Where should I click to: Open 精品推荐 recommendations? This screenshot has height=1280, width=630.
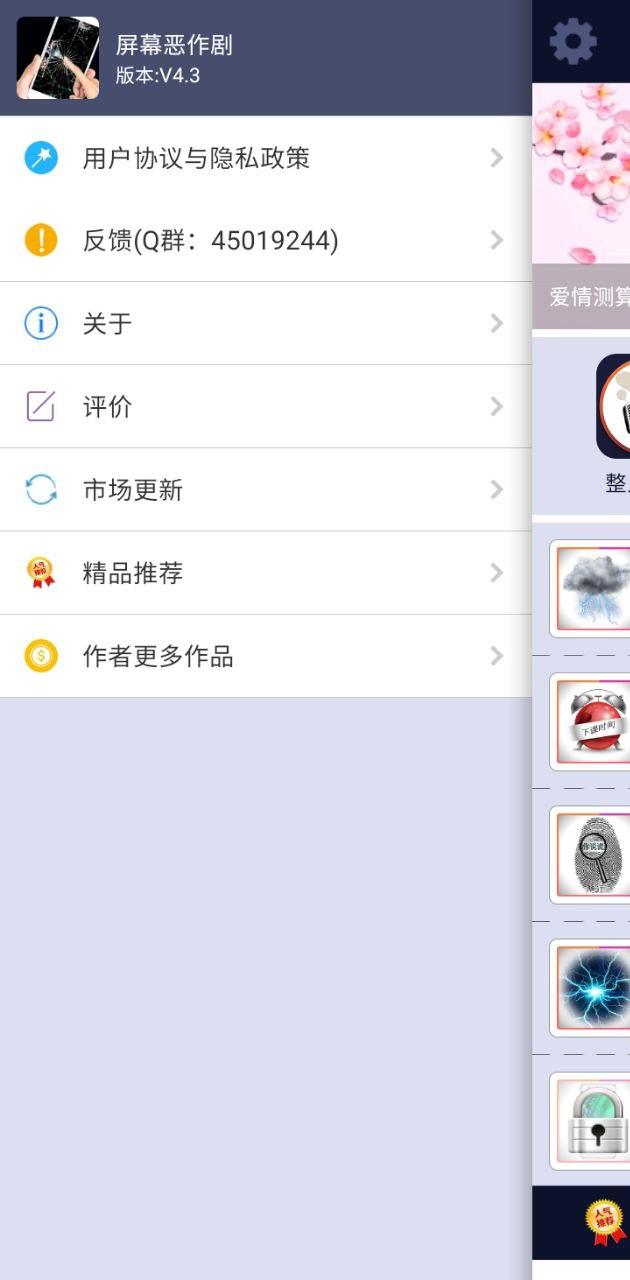click(x=265, y=573)
